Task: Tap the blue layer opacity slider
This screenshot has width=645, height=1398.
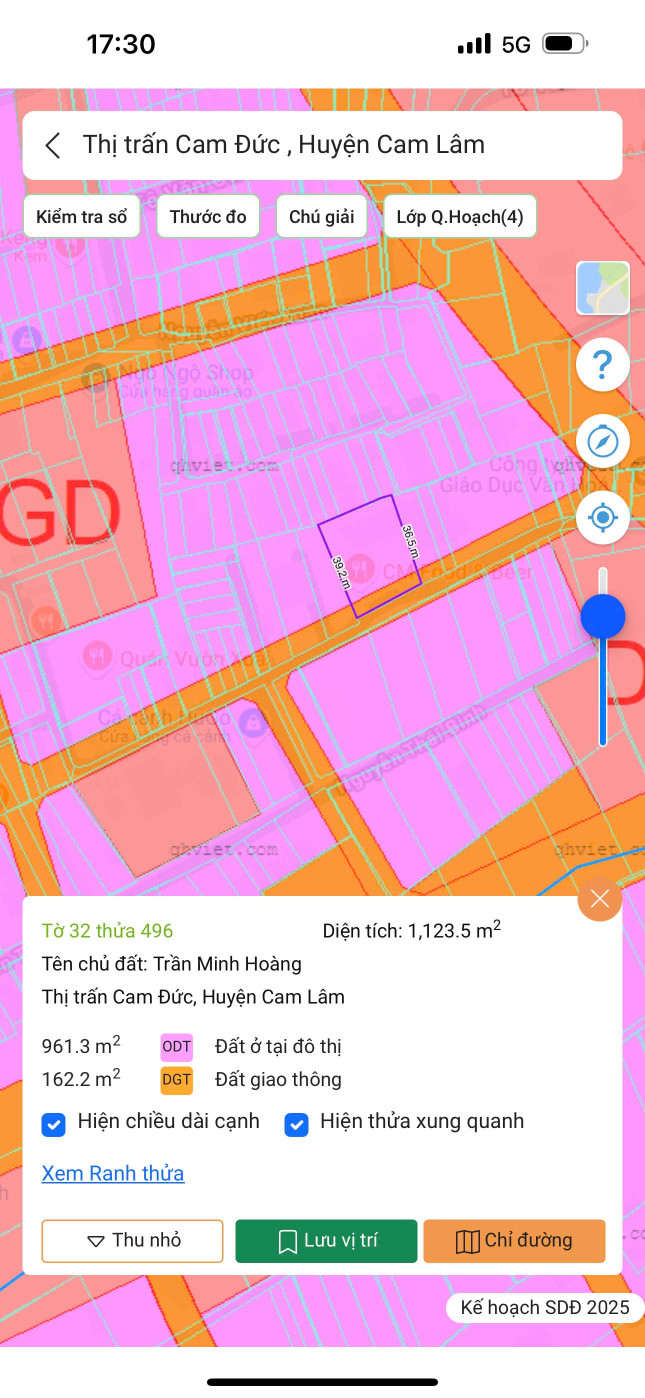Action: coord(602,616)
